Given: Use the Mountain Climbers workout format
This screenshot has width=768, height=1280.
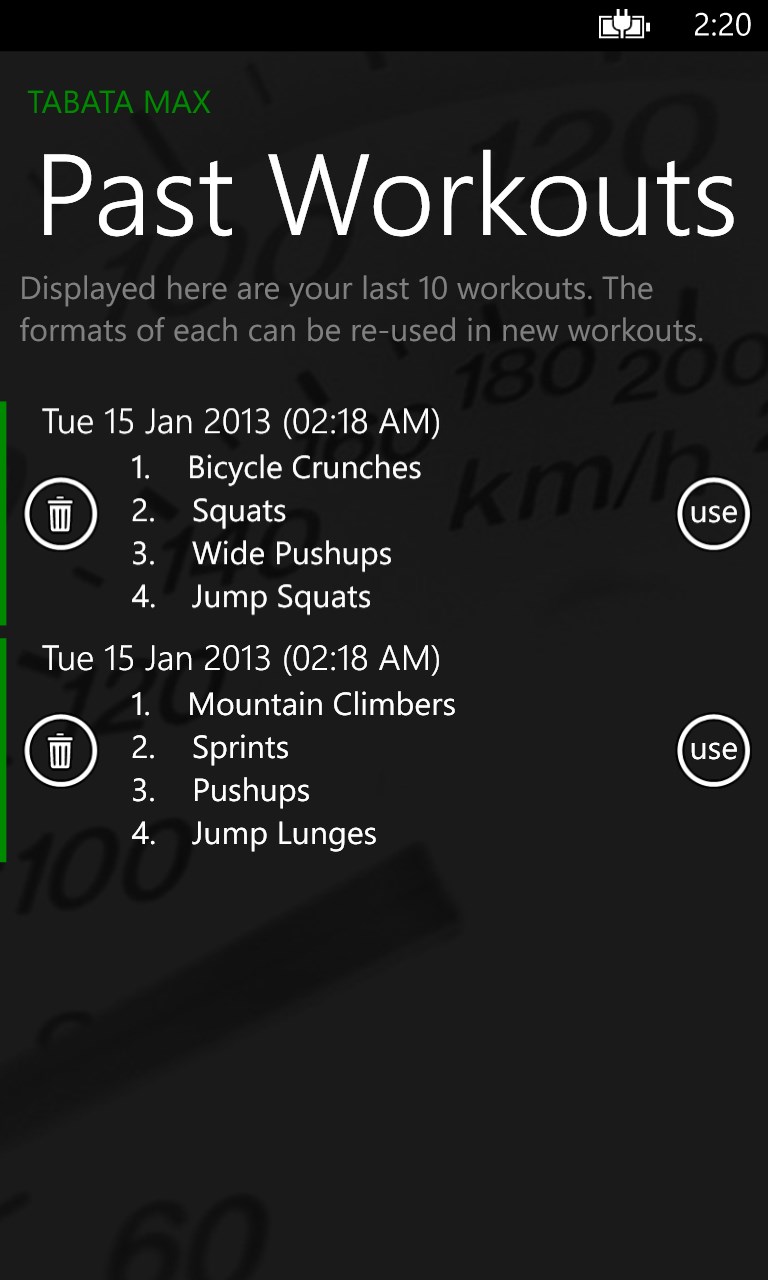Looking at the screenshot, I should click(x=713, y=750).
